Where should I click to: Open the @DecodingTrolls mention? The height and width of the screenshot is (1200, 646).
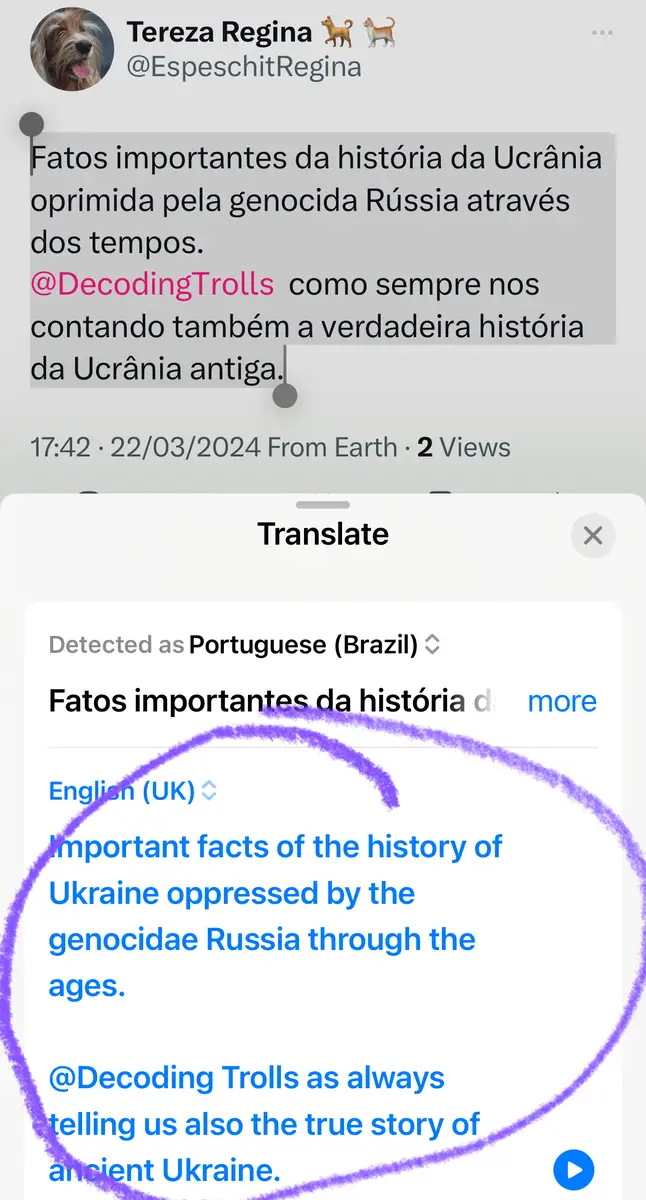pyautogui.click(x=152, y=284)
